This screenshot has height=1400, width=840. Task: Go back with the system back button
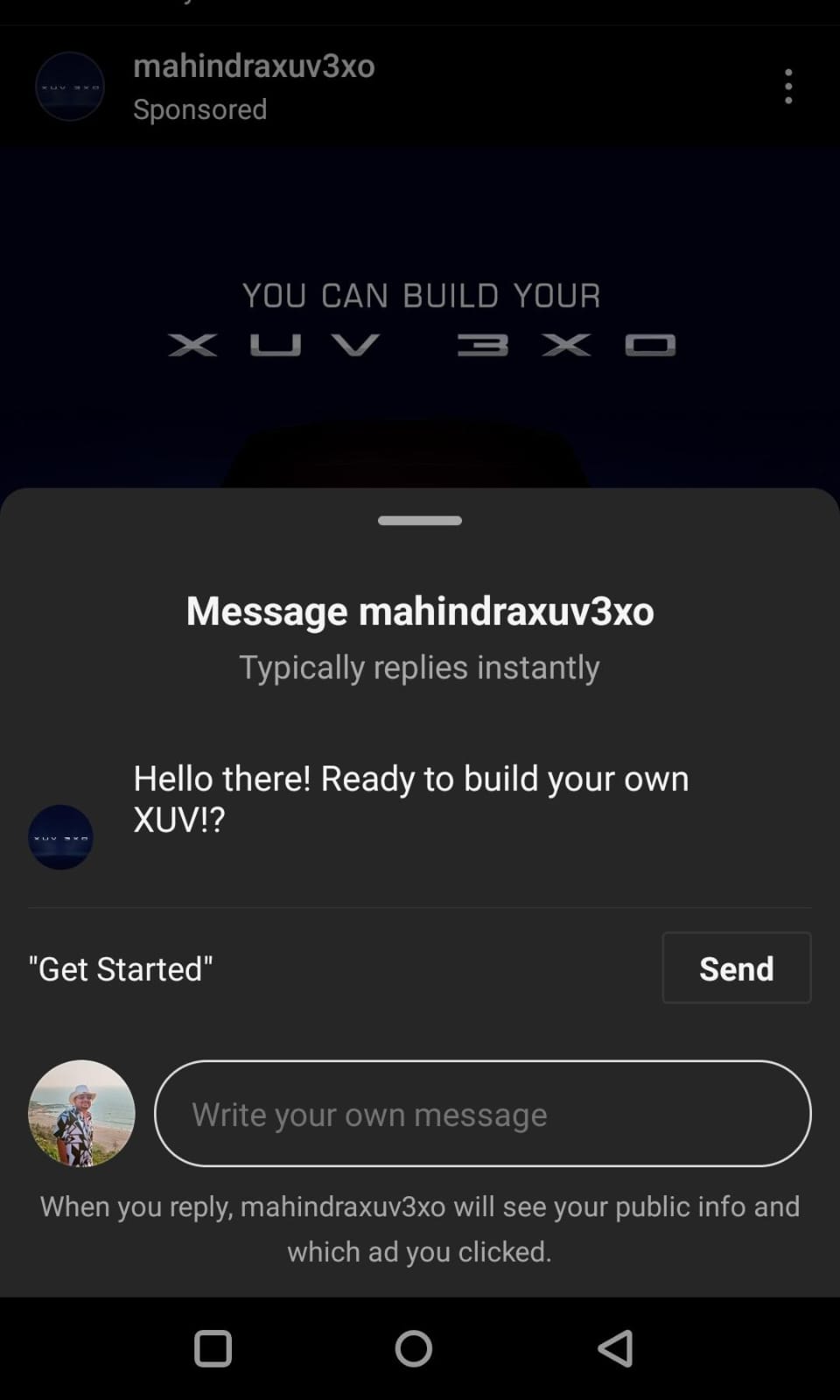tap(615, 1348)
